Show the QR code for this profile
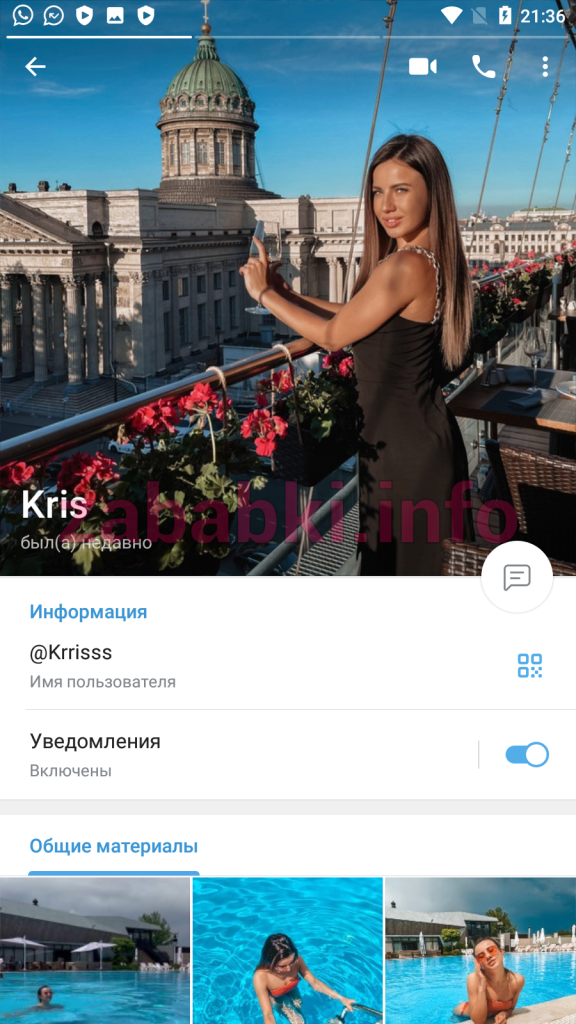The width and height of the screenshot is (576, 1024). 530,665
